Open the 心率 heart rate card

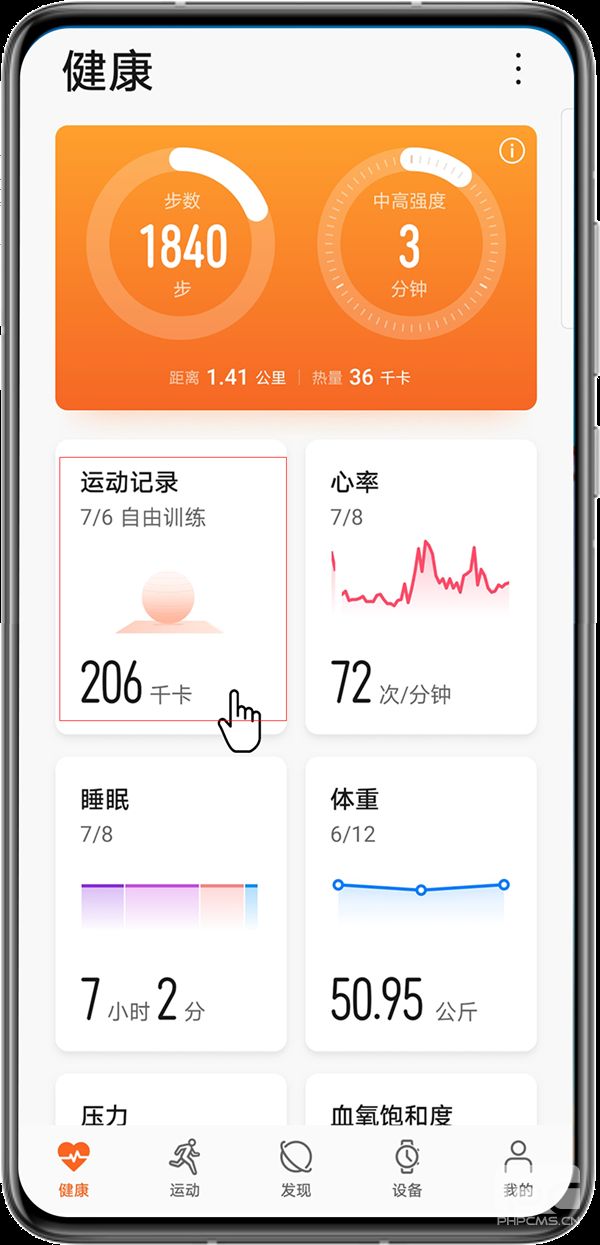point(420,587)
